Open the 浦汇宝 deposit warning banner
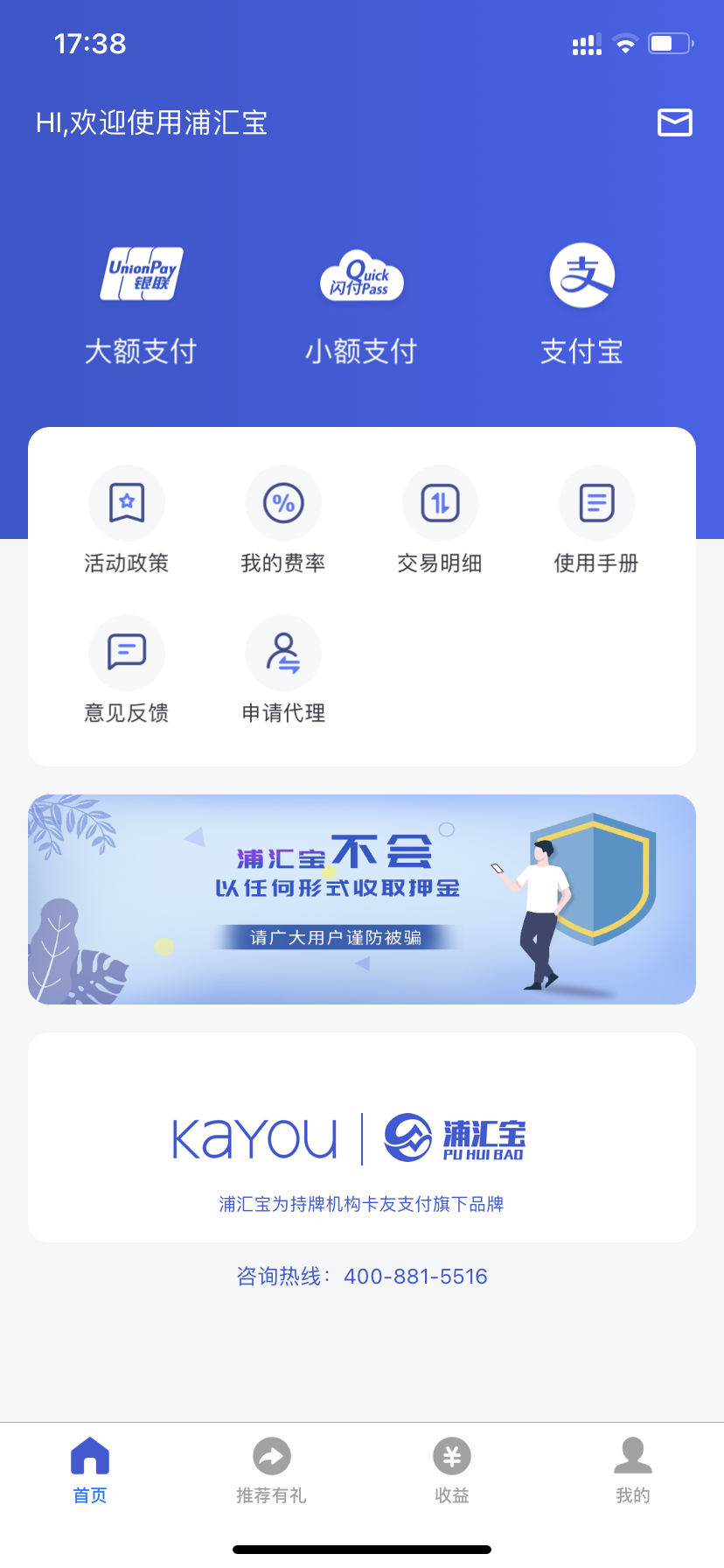The height and width of the screenshot is (1568, 724). pyautogui.click(x=362, y=899)
